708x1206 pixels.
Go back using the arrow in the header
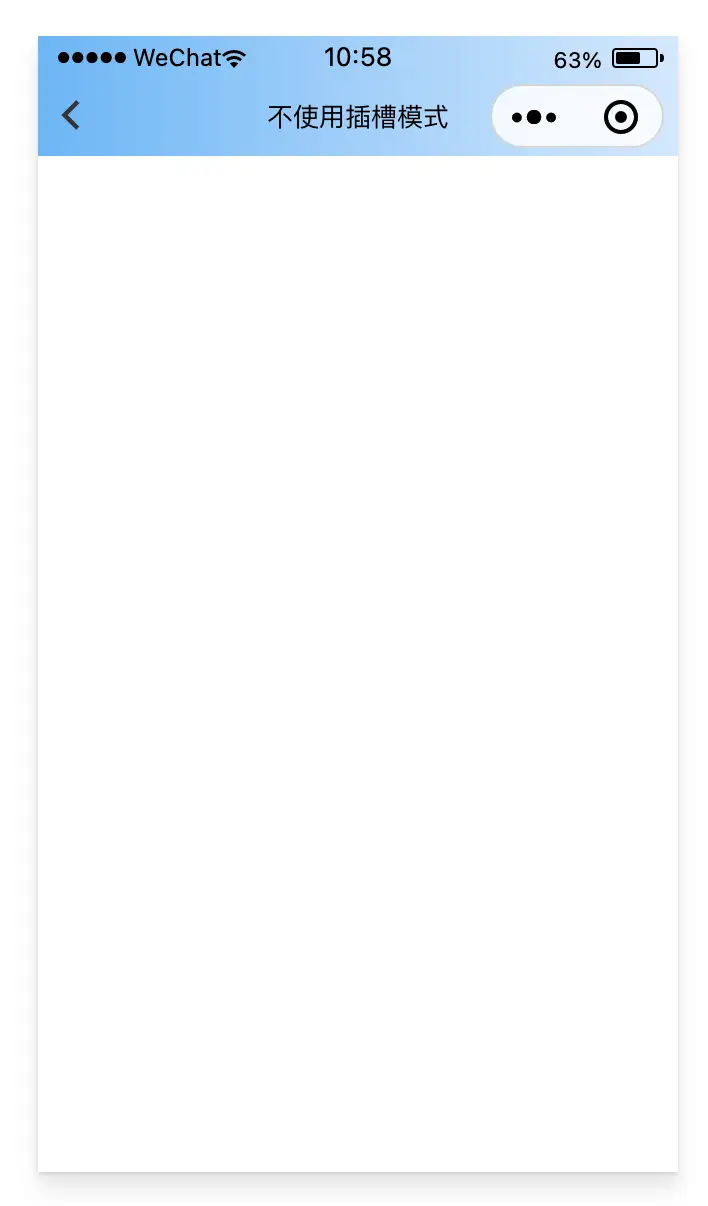tap(70, 116)
